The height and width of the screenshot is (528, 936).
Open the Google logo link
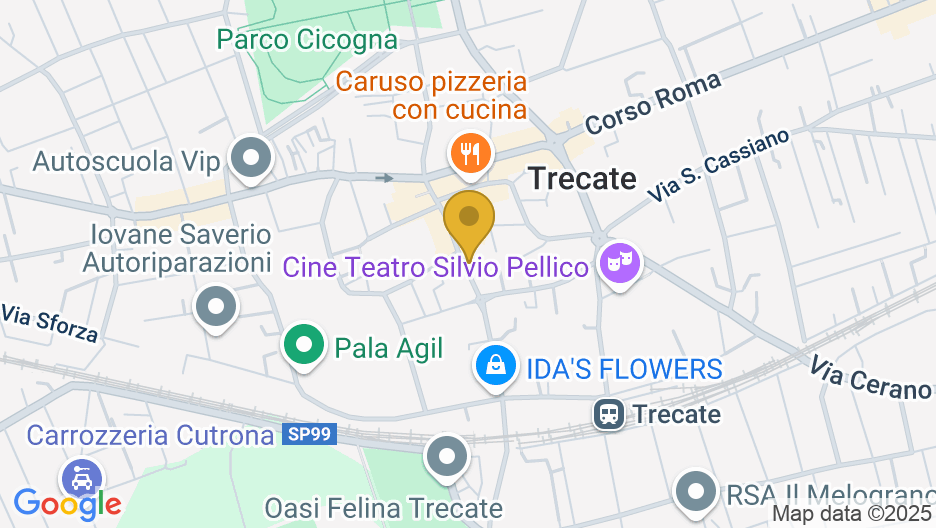[67, 503]
